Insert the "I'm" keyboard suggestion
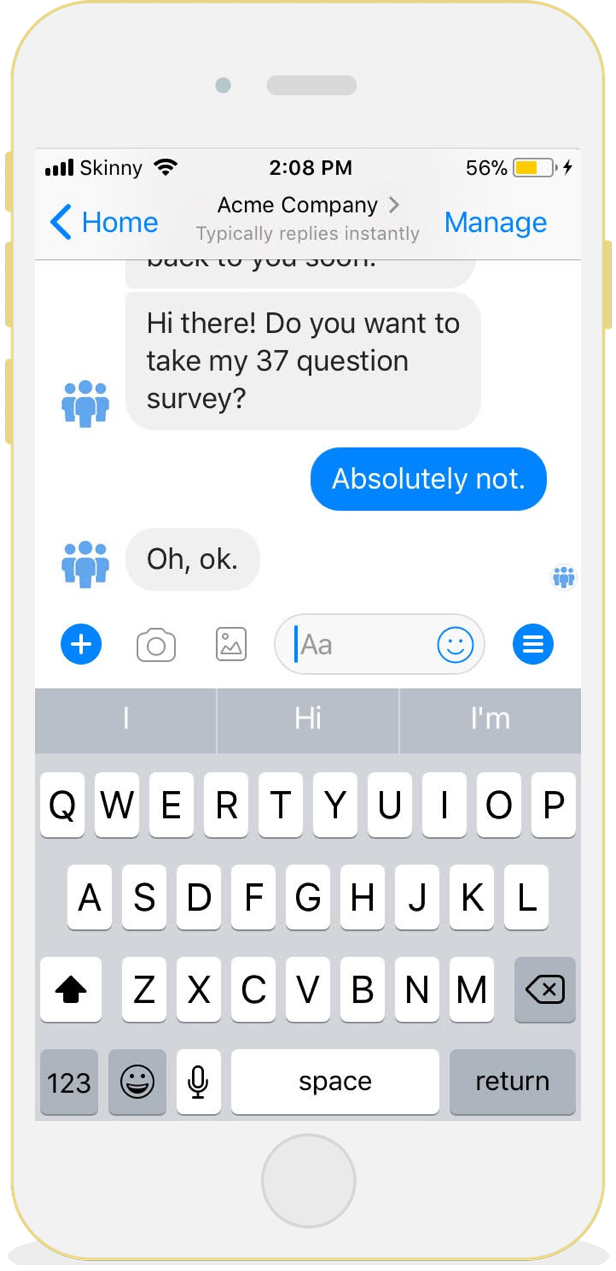 point(490,719)
